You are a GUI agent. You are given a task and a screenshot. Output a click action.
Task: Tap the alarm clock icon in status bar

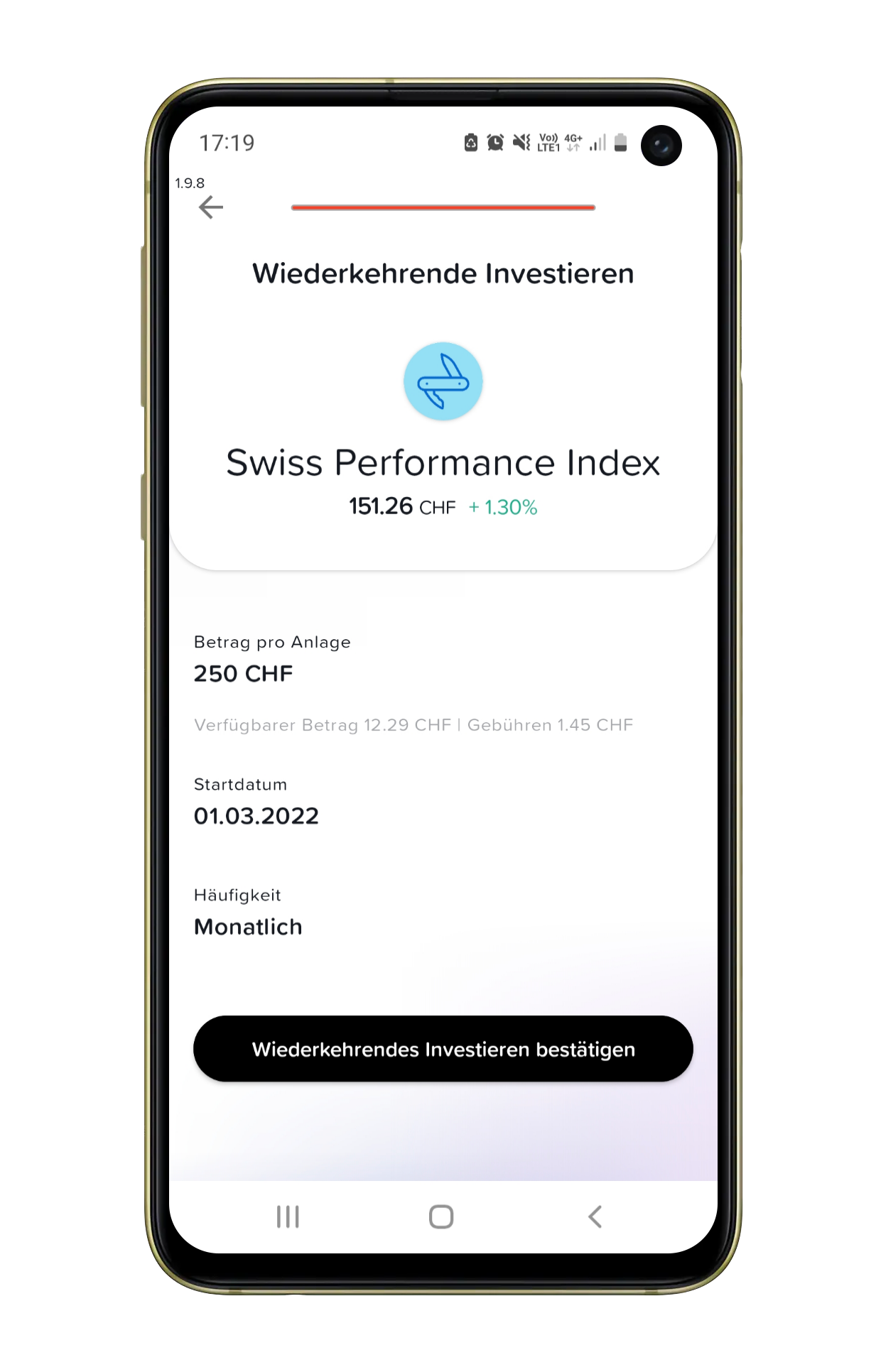(494, 142)
